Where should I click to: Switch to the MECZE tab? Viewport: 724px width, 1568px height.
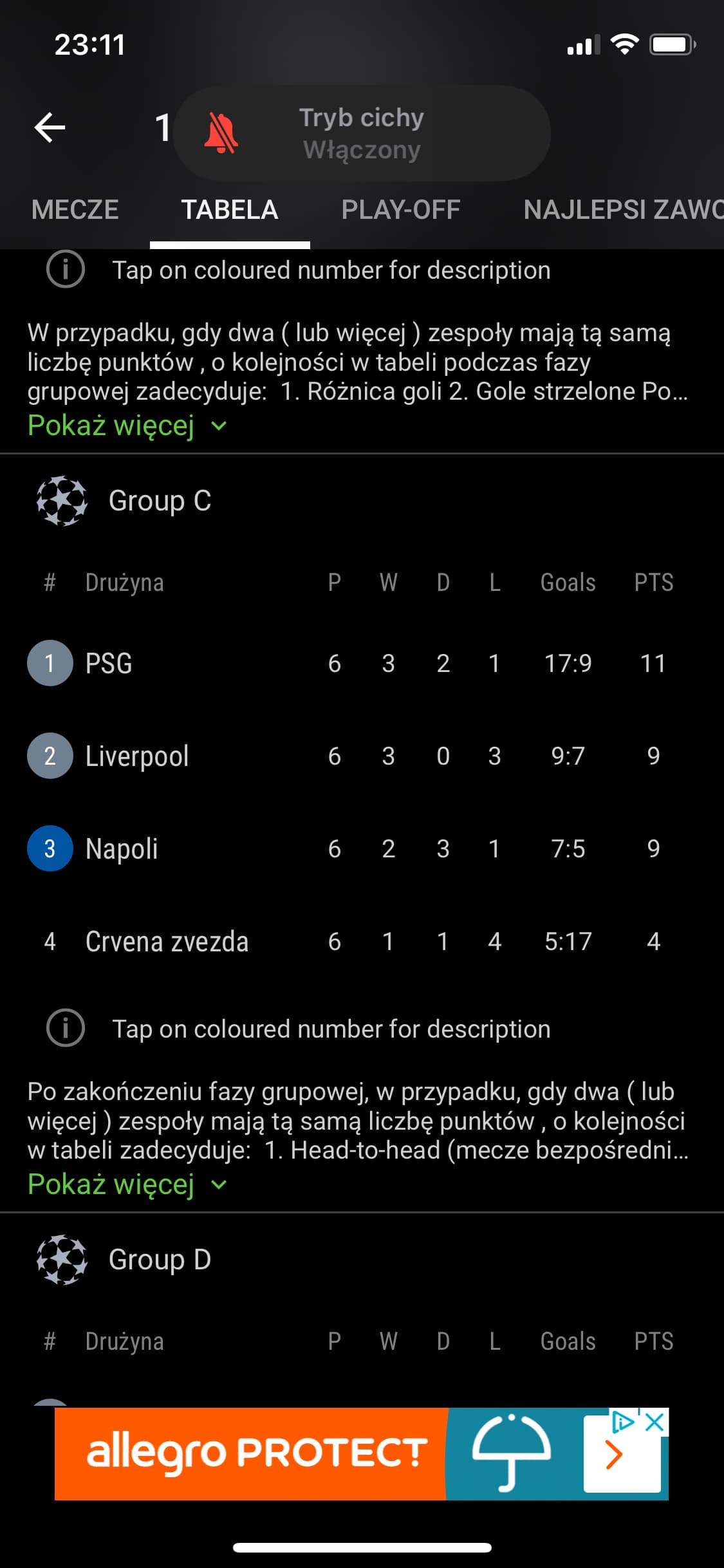[x=75, y=210]
